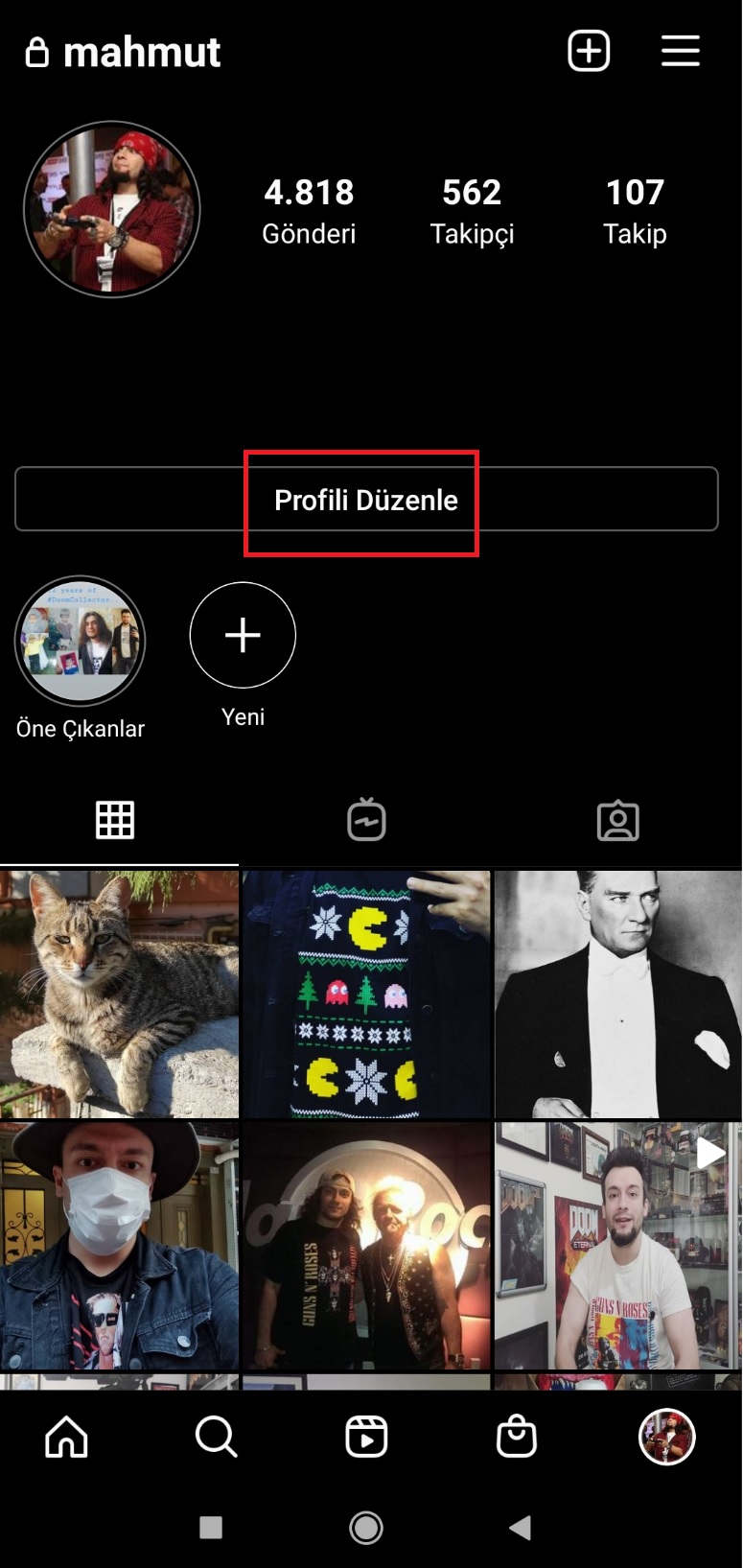This screenshot has height=1568, width=743.
Task: Tap the Android back button
Action: tap(520, 1527)
